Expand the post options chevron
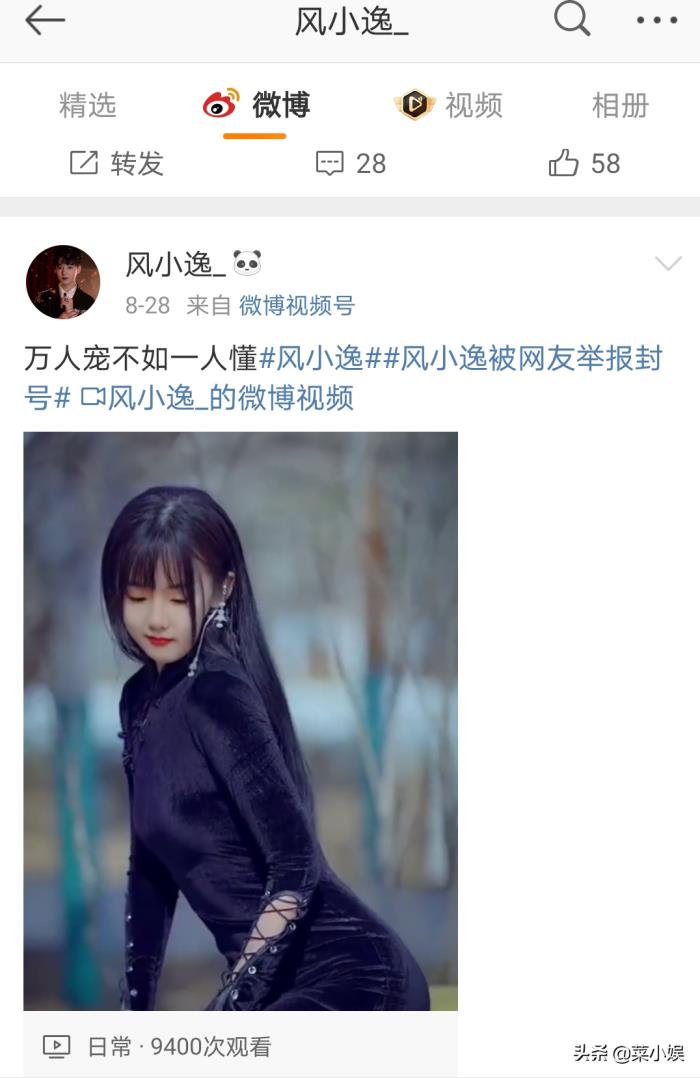700x1078 pixels. [x=667, y=264]
